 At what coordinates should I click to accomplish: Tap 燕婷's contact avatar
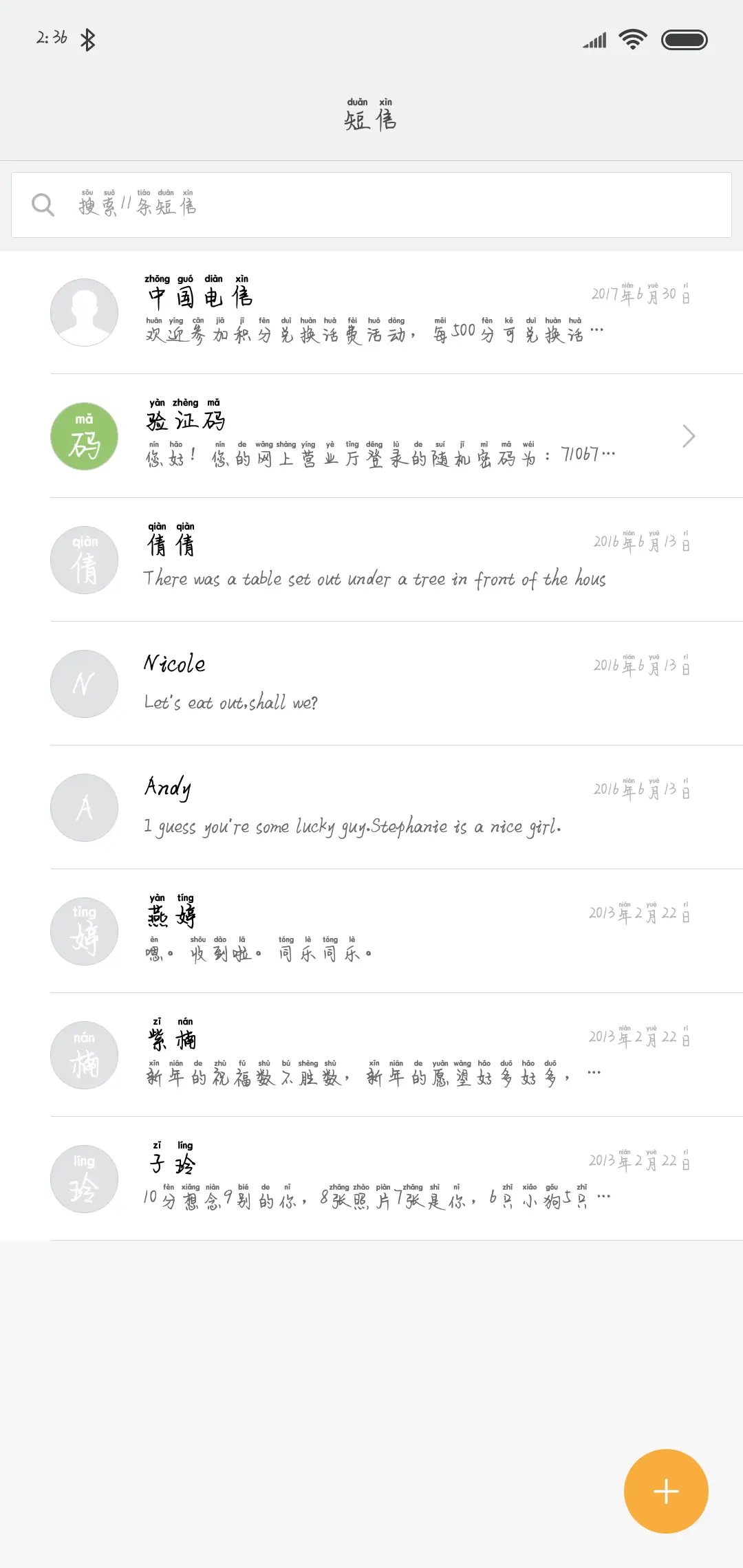[84, 931]
